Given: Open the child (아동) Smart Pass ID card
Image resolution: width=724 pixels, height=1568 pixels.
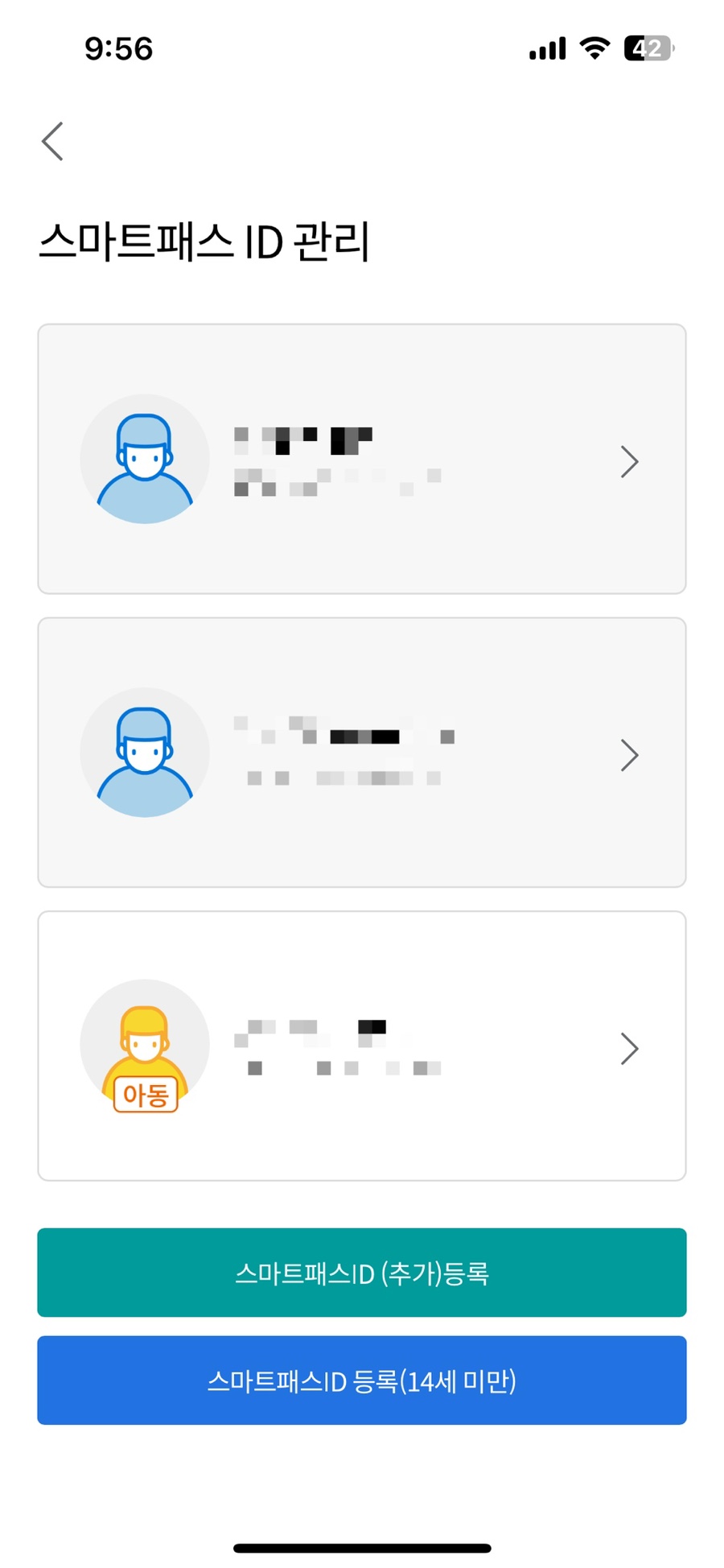Looking at the screenshot, I should coord(362,1046).
